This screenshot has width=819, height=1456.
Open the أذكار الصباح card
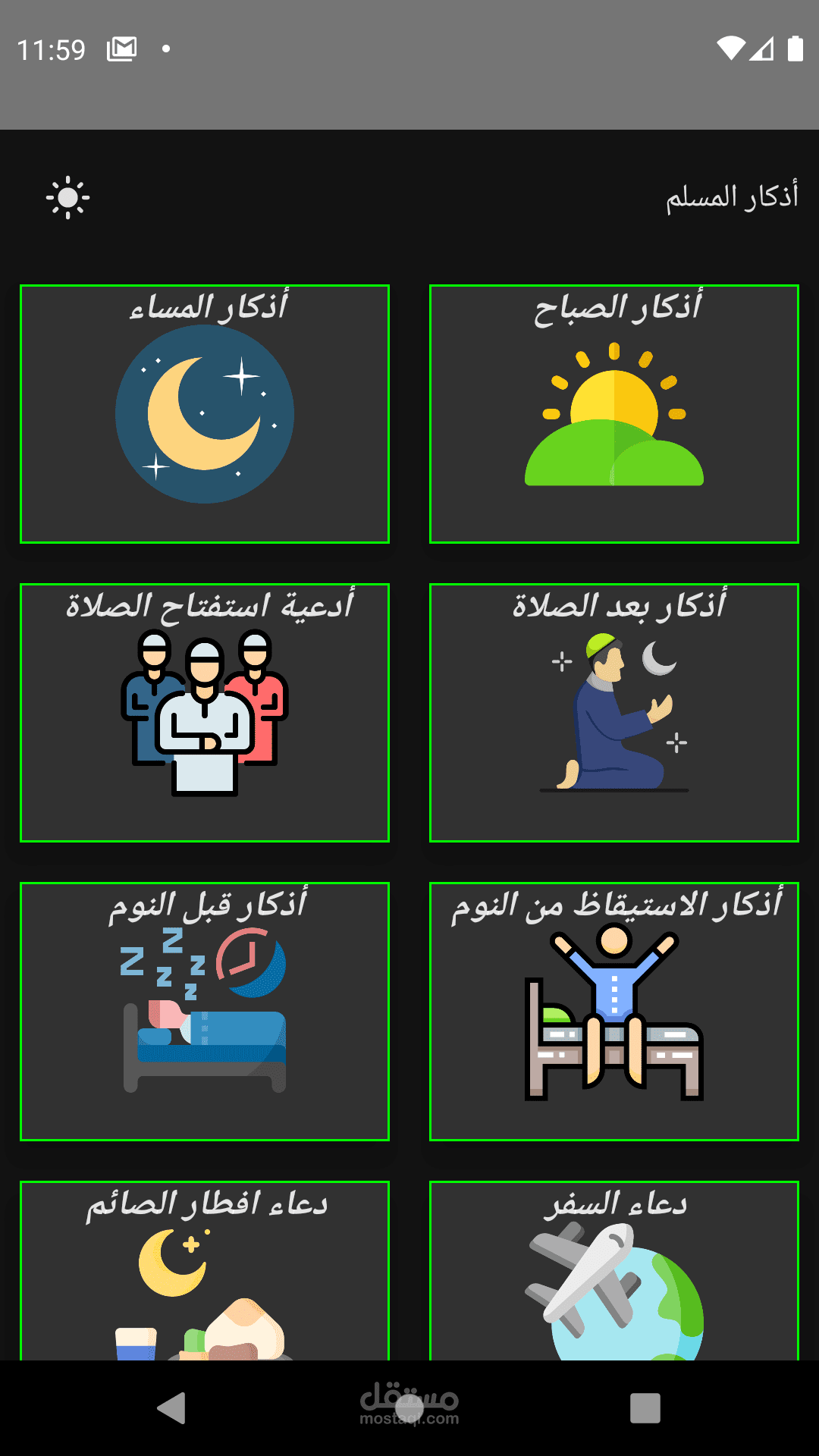(613, 414)
